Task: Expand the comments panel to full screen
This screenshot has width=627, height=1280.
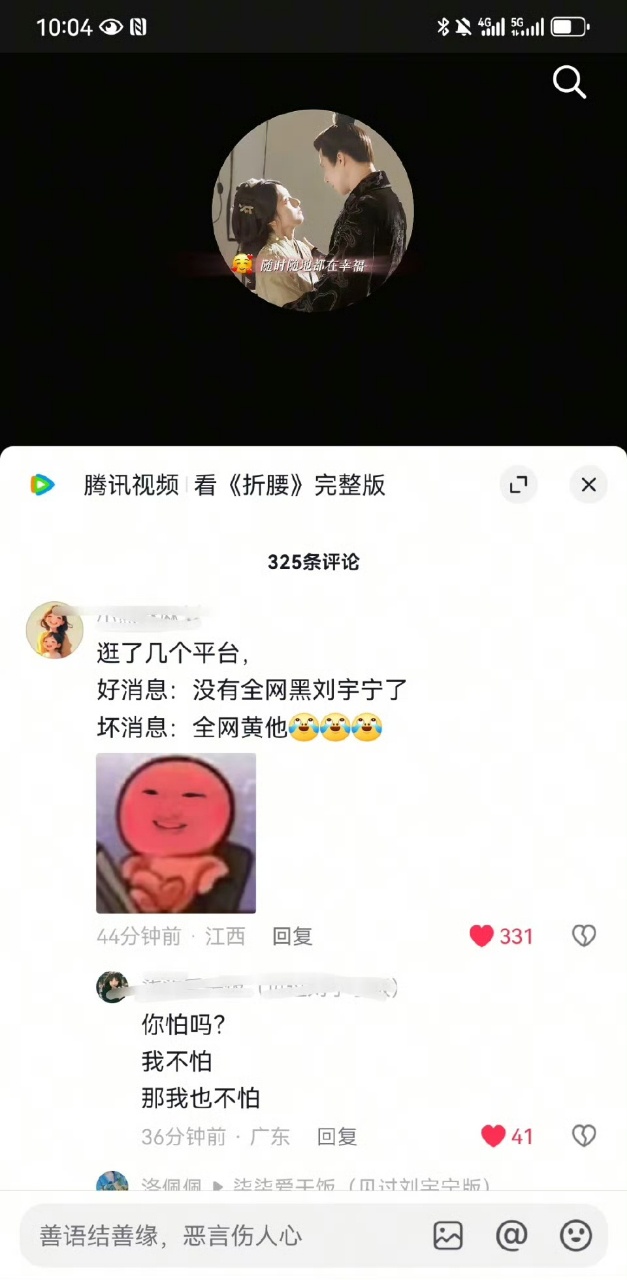Action: (x=518, y=485)
